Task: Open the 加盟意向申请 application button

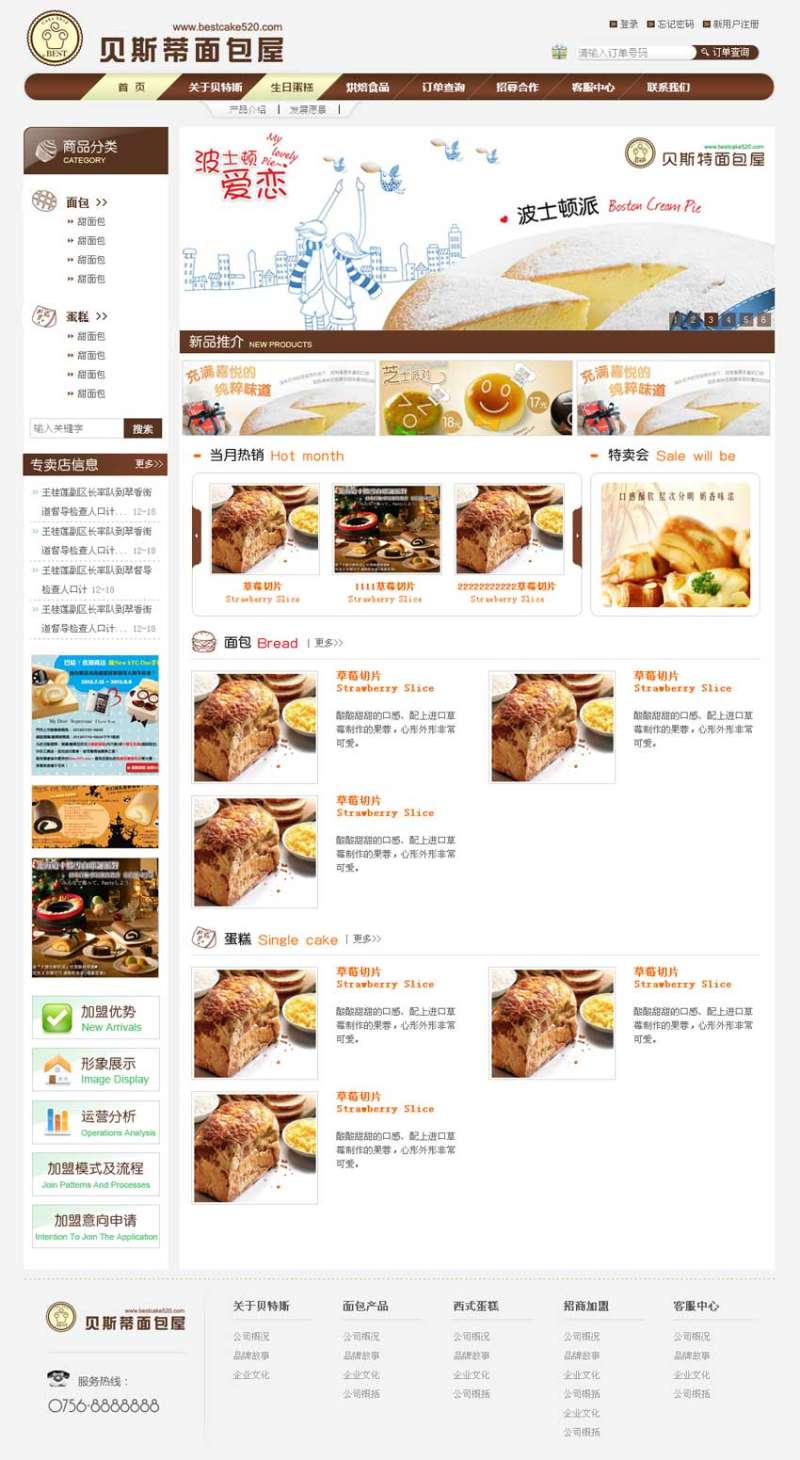Action: [x=95, y=1226]
